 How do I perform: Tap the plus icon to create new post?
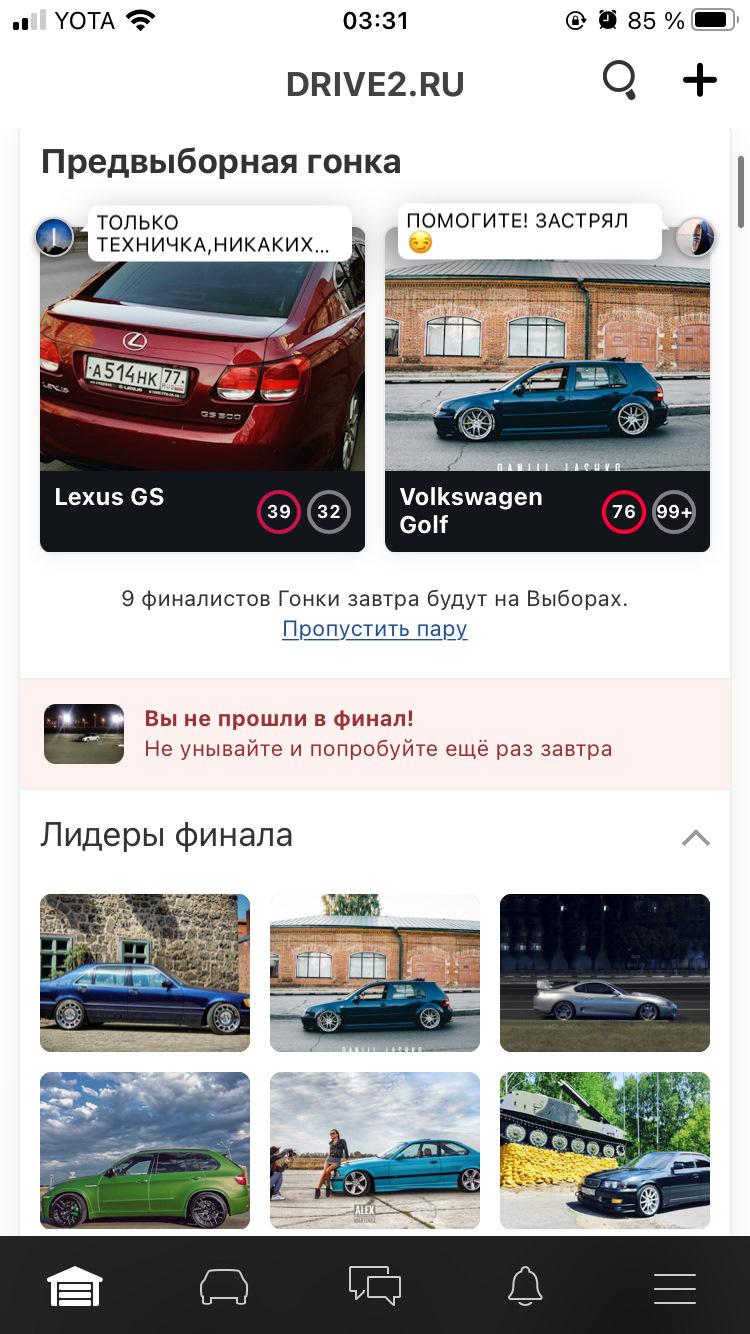(x=699, y=81)
